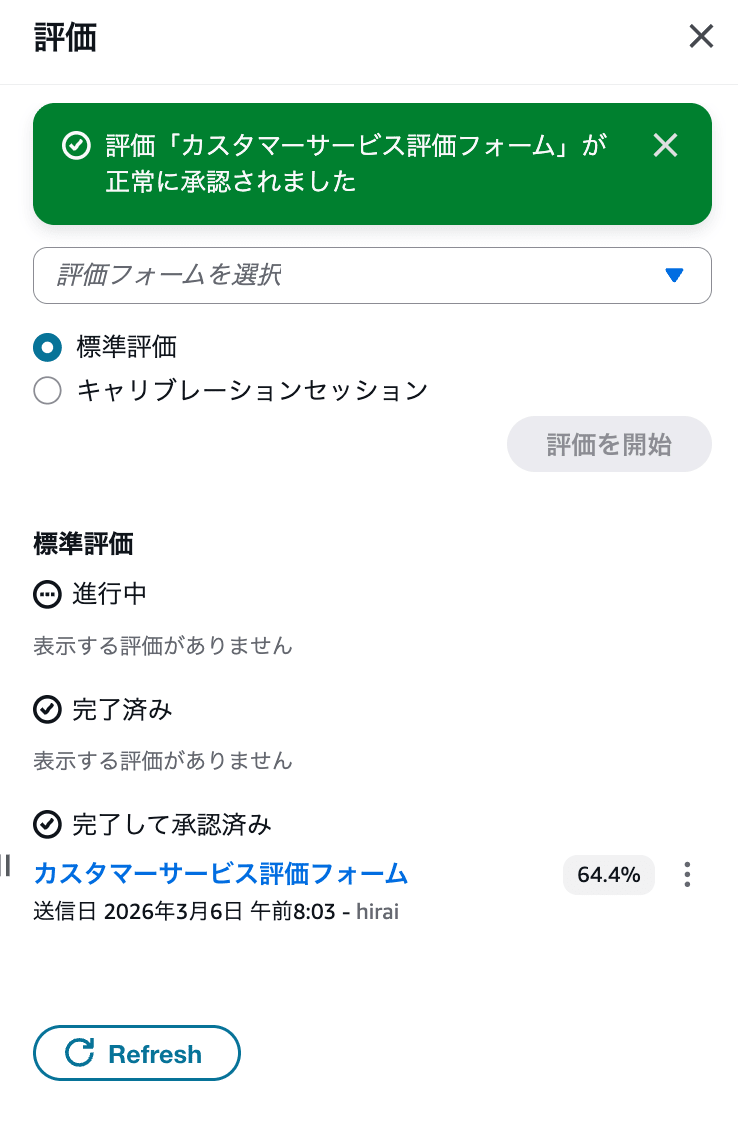Click the blue dropdown arrow on form selector
This screenshot has width=738, height=1136.
tap(676, 275)
